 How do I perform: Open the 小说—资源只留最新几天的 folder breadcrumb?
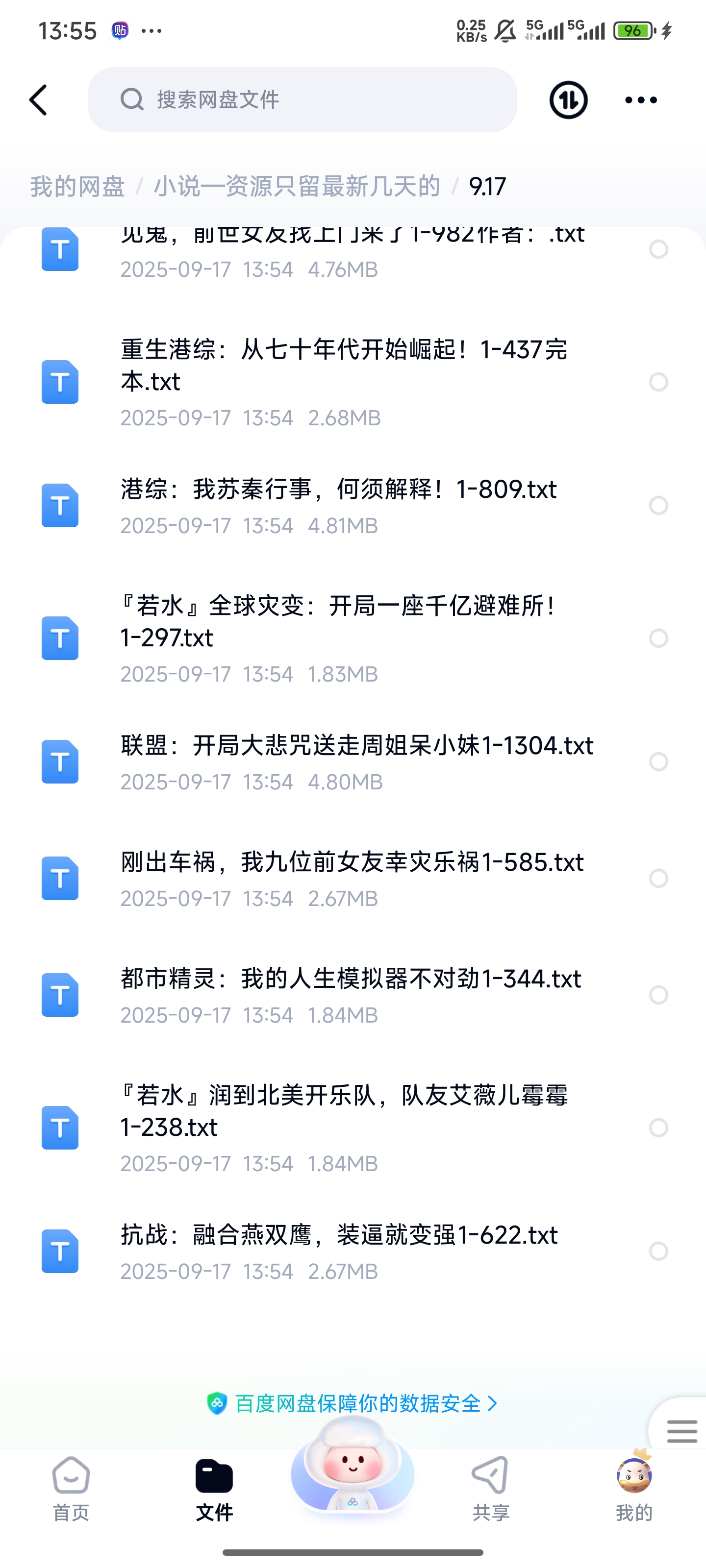click(x=297, y=186)
